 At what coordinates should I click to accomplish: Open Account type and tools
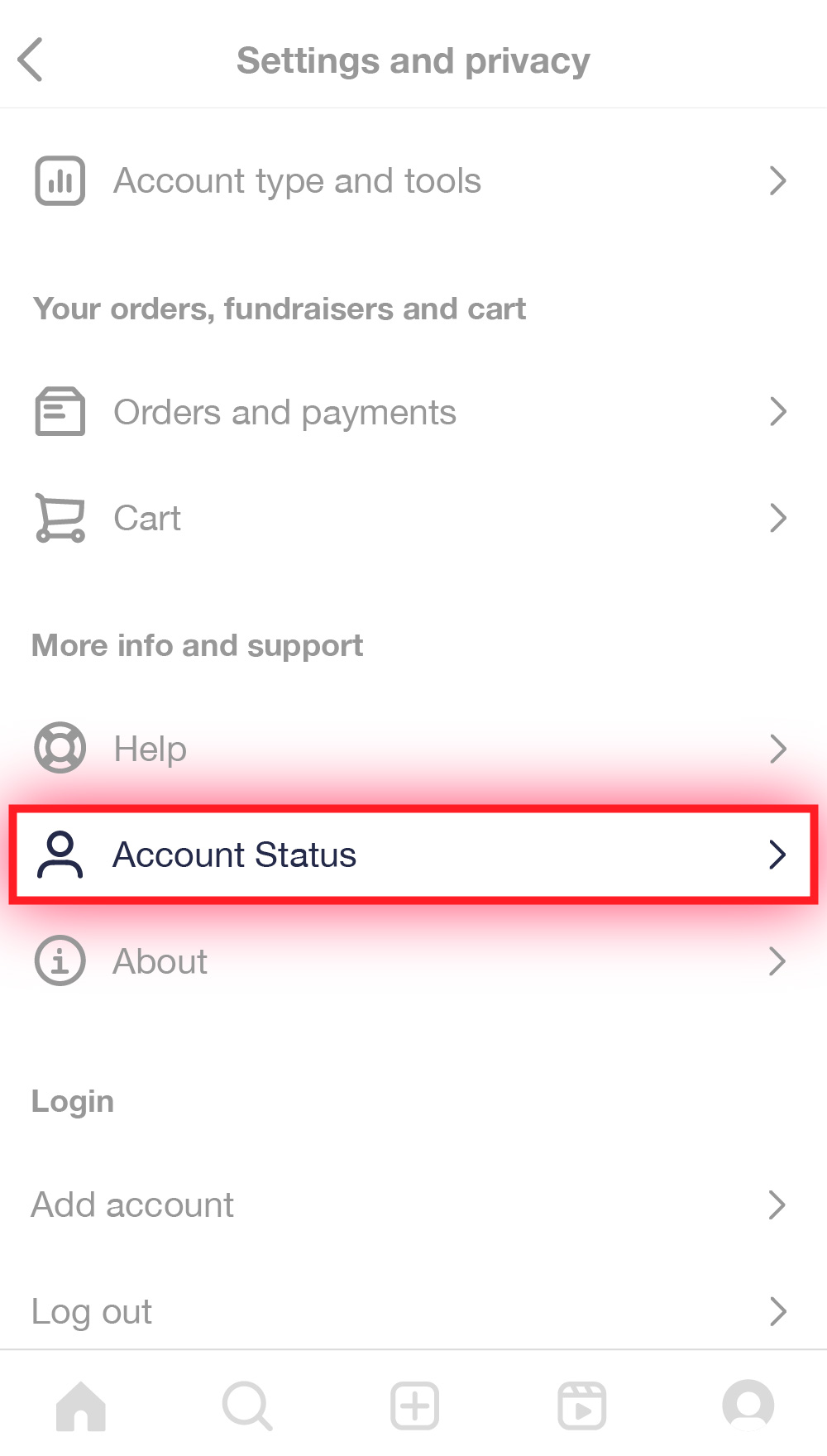click(412, 180)
